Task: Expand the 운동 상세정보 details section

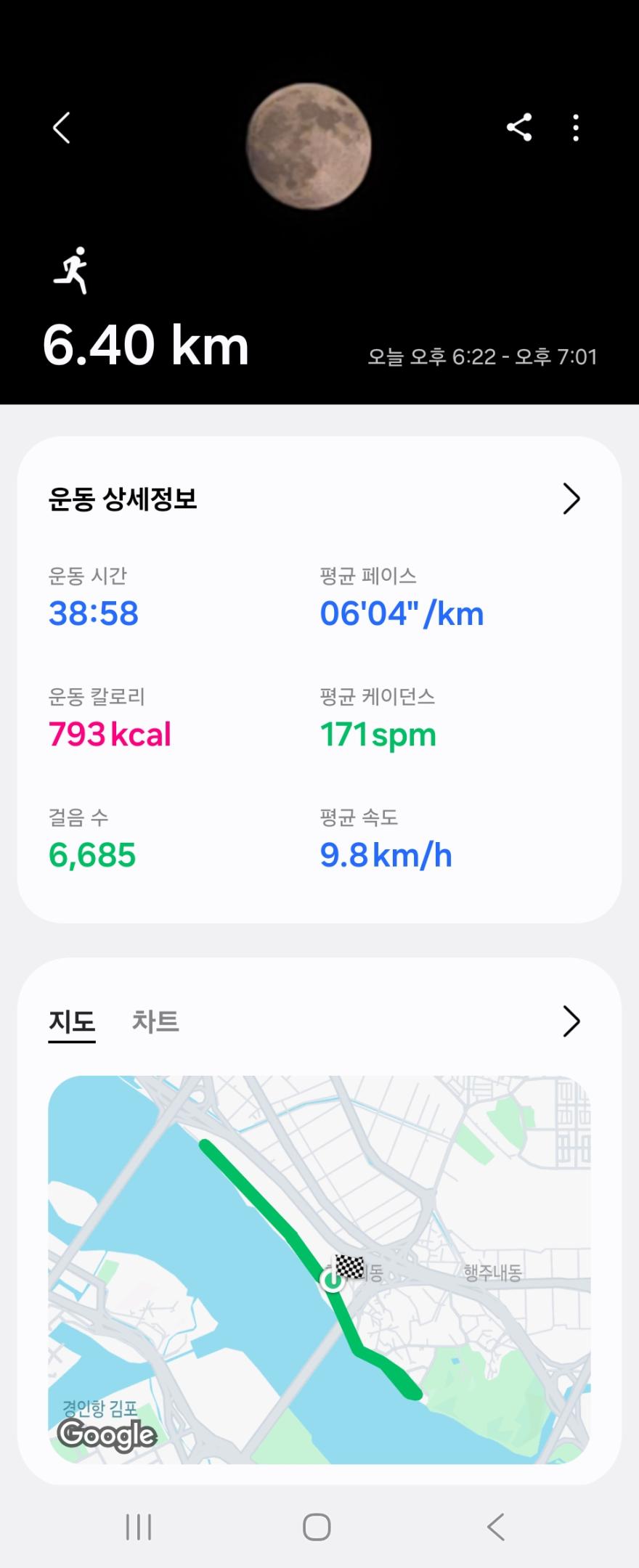Action: [572, 499]
